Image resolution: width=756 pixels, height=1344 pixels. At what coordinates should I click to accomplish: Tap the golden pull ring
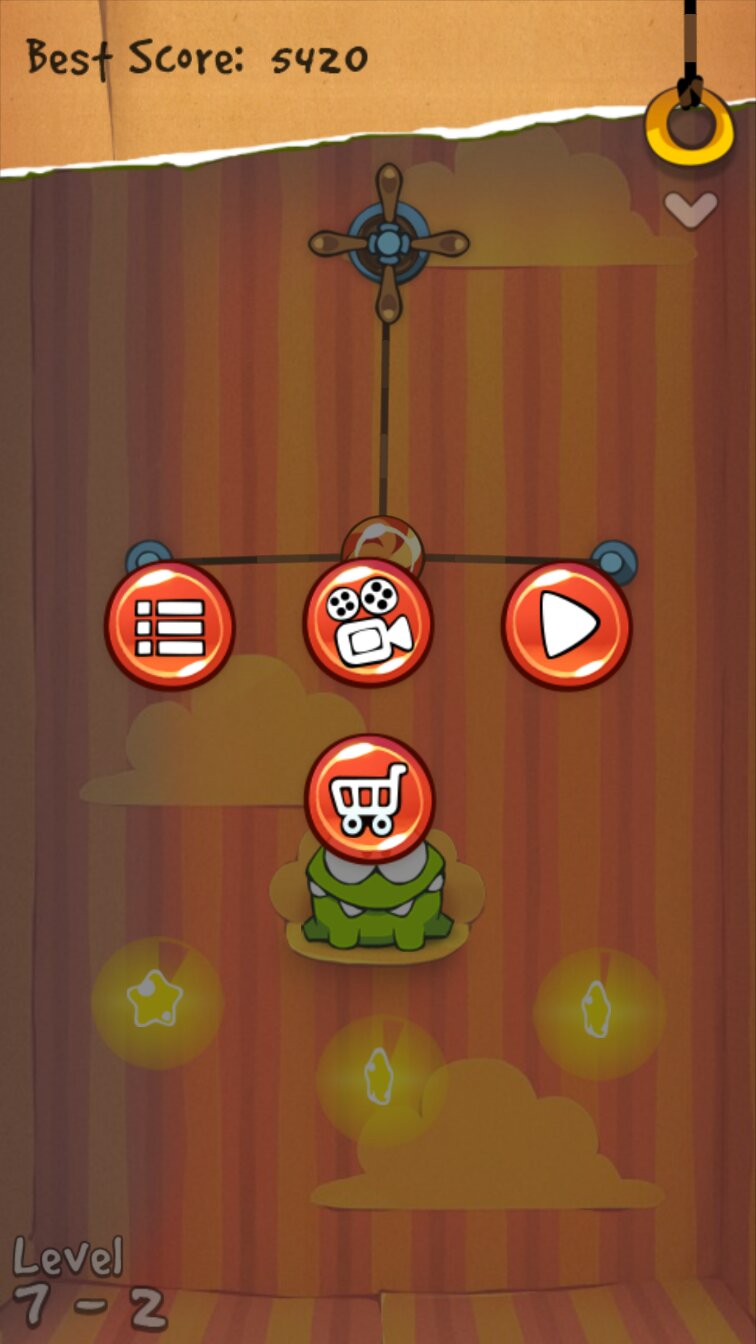690,126
